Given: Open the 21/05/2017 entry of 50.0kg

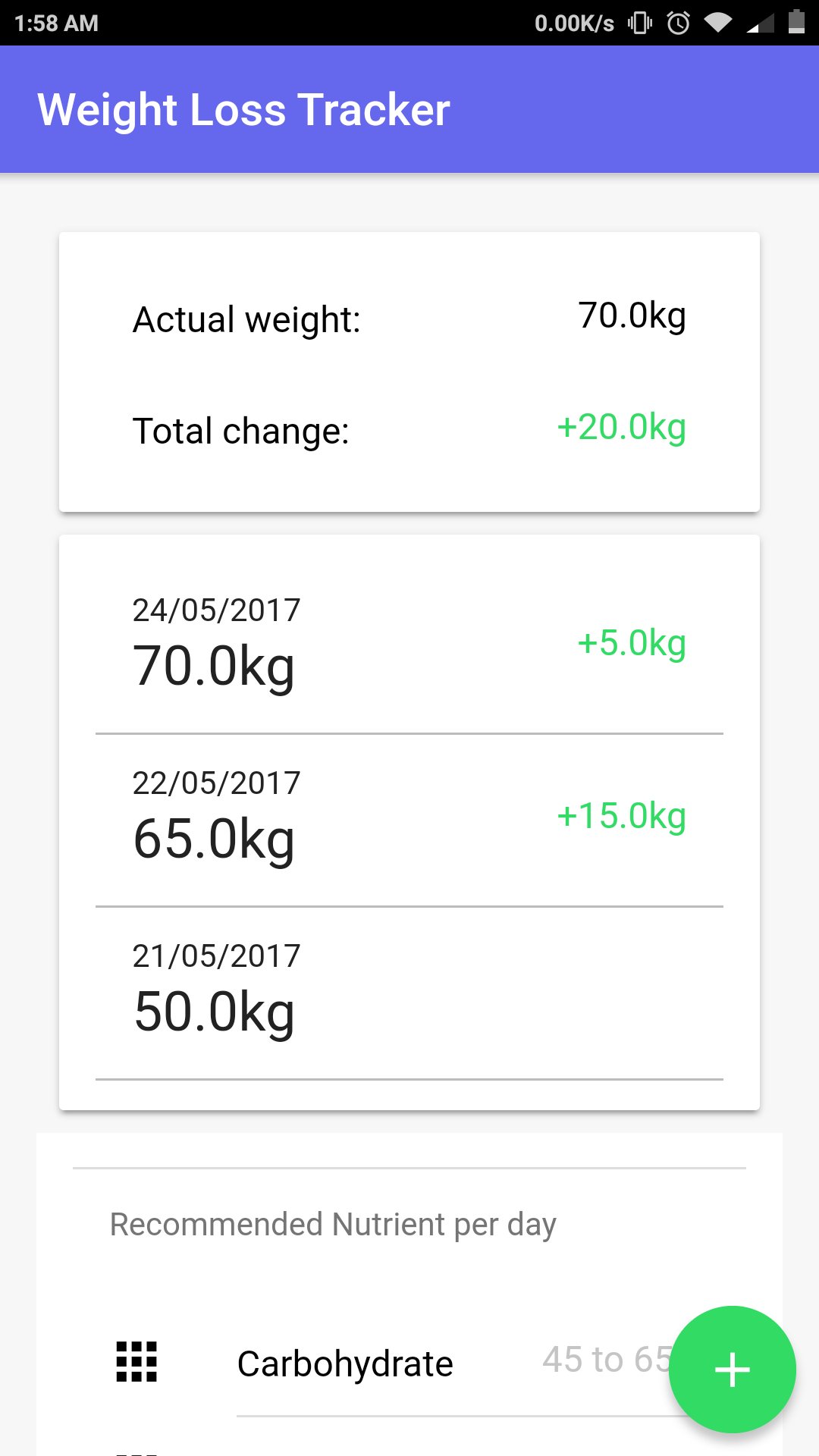Looking at the screenshot, I should pos(409,992).
